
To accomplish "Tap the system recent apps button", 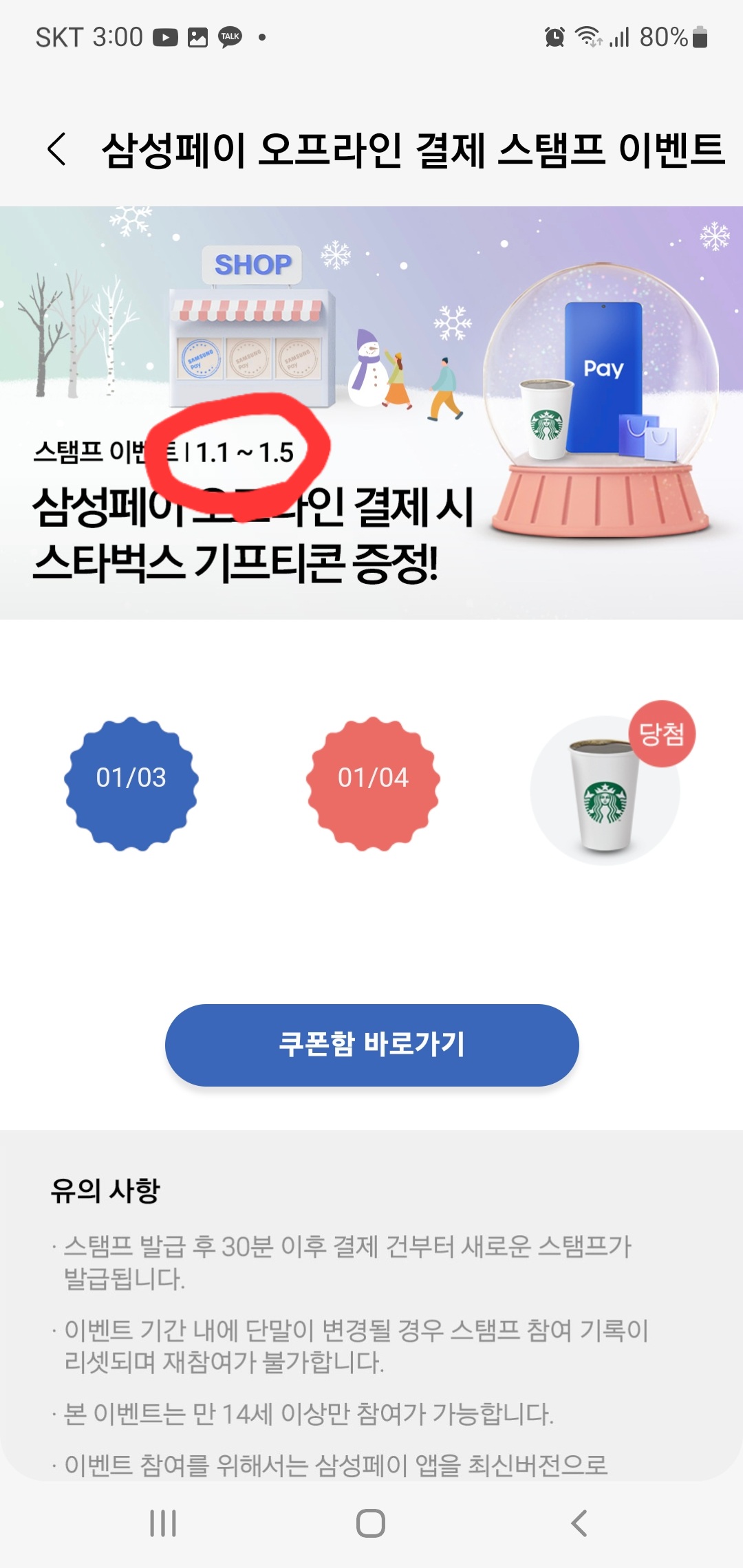I will click(163, 1523).
